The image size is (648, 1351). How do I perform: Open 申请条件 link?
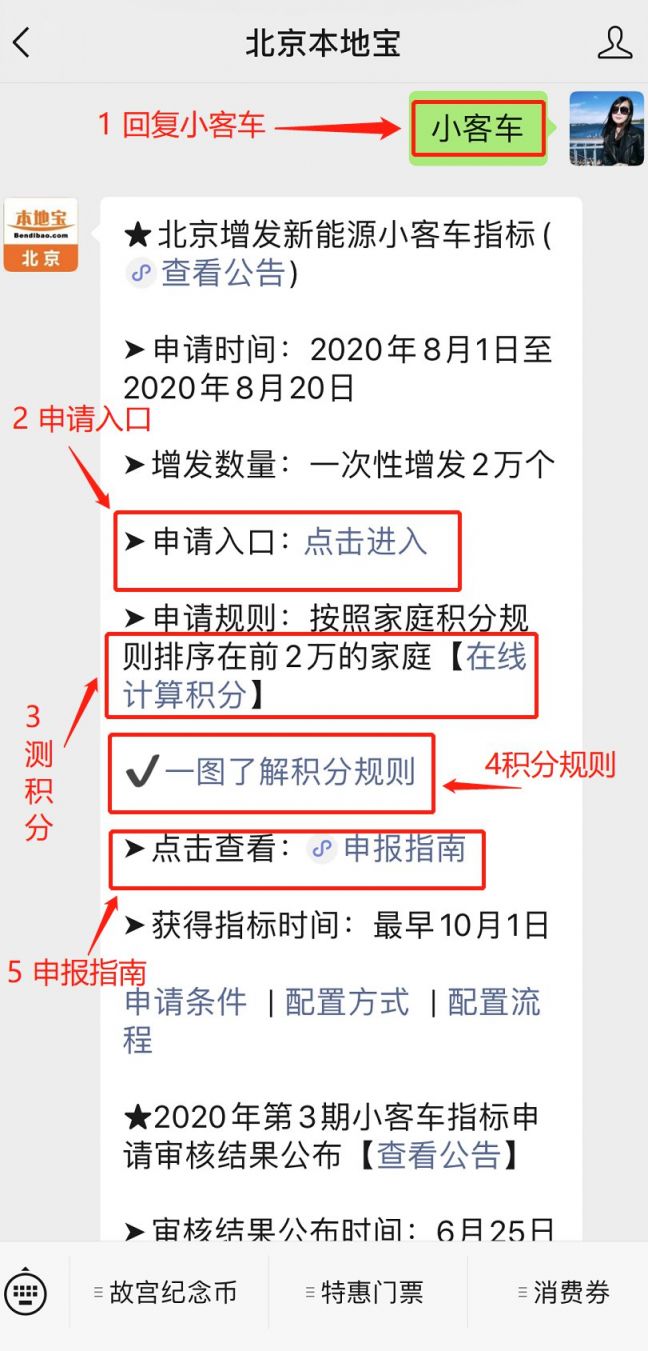186,1002
